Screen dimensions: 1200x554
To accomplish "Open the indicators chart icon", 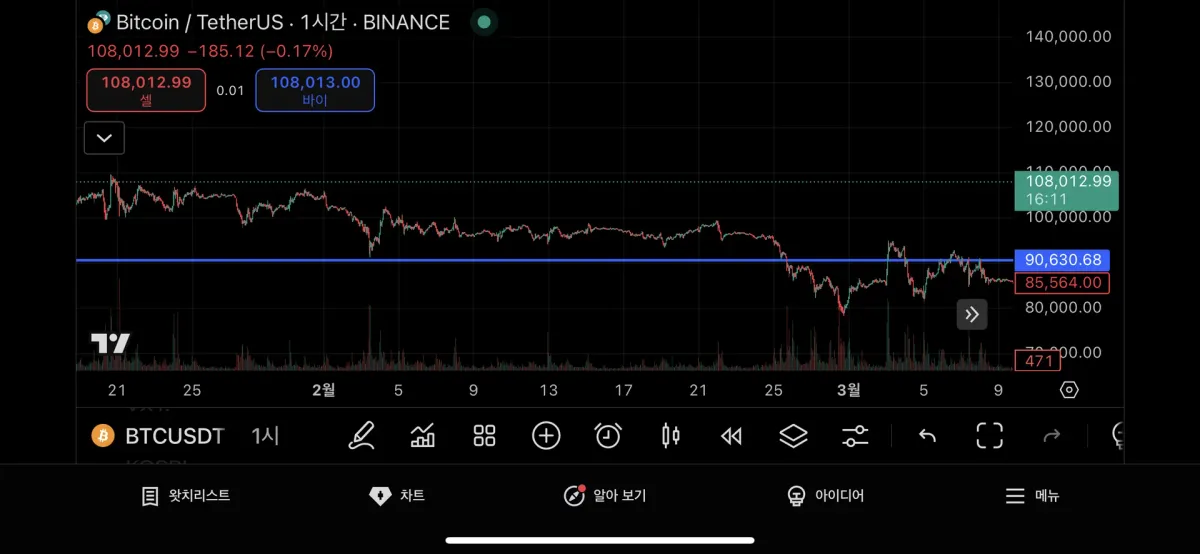I will 423,435.
